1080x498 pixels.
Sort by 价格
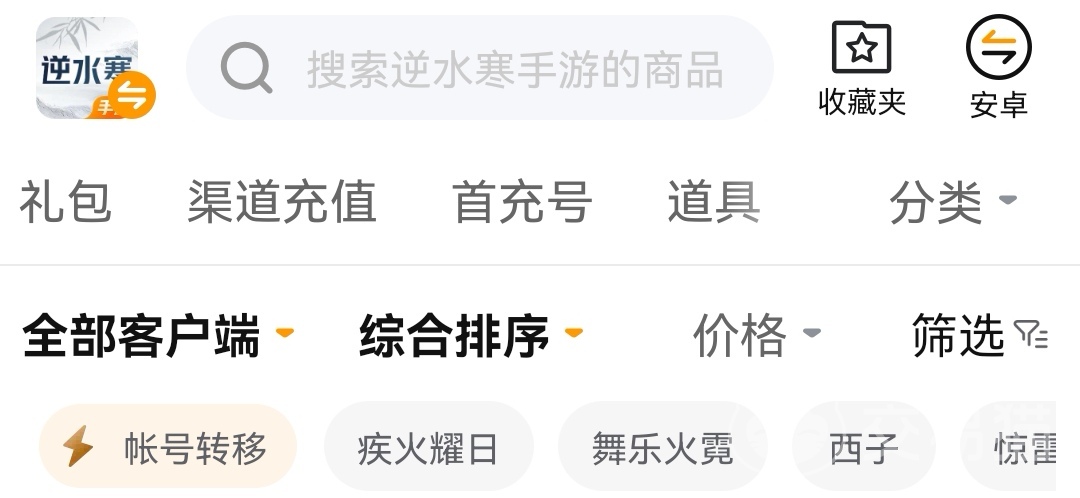click(x=756, y=335)
